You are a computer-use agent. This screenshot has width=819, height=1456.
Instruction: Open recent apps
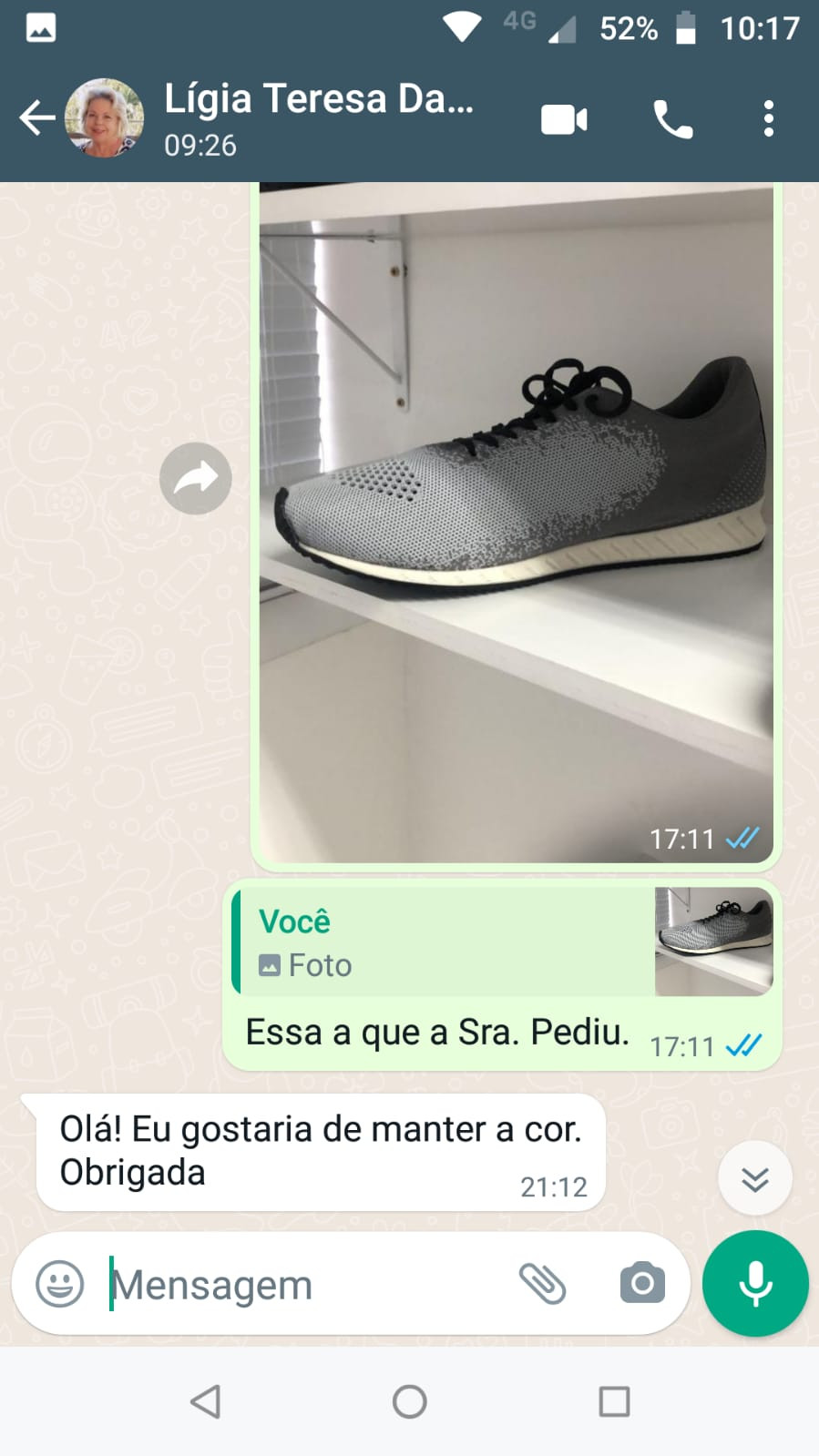pyautogui.click(x=614, y=1401)
